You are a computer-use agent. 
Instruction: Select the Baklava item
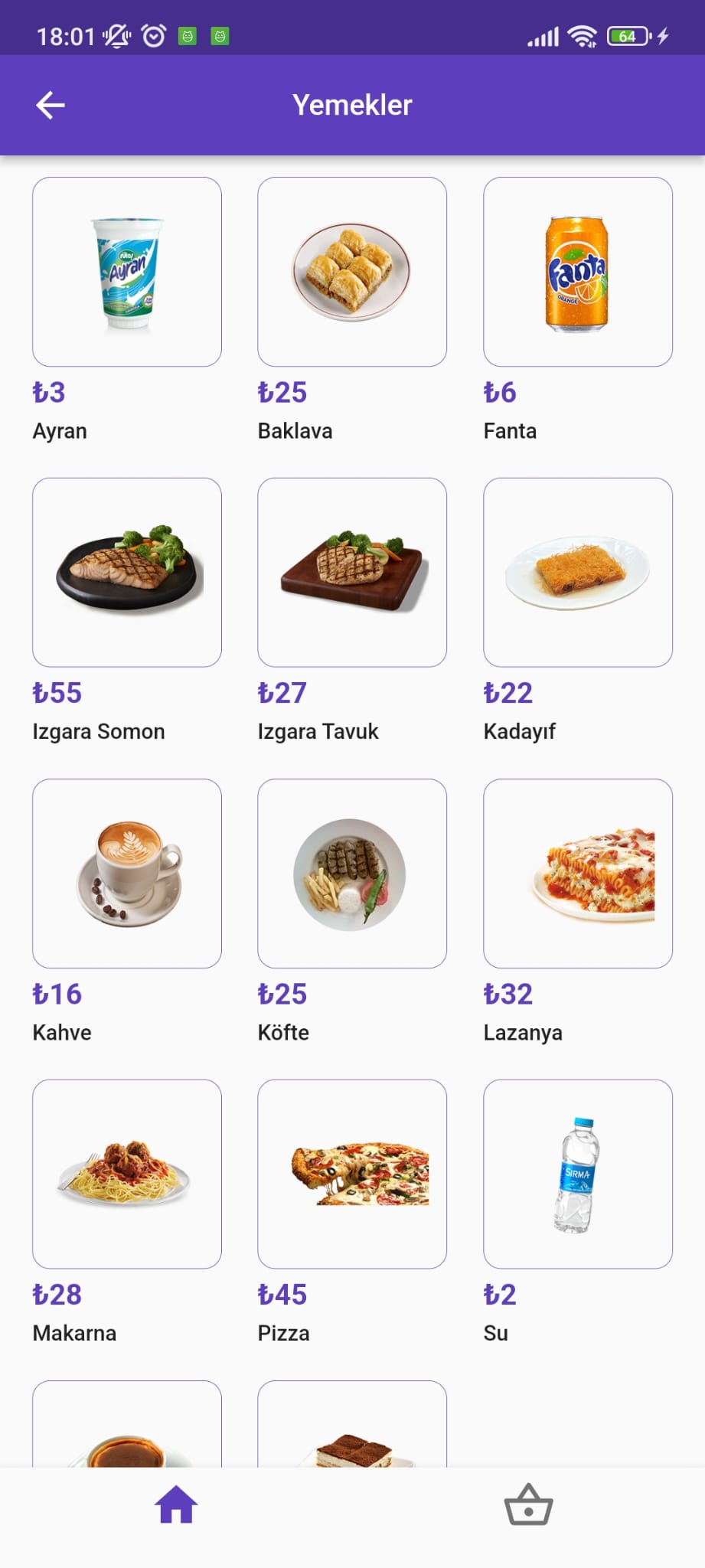tap(352, 272)
